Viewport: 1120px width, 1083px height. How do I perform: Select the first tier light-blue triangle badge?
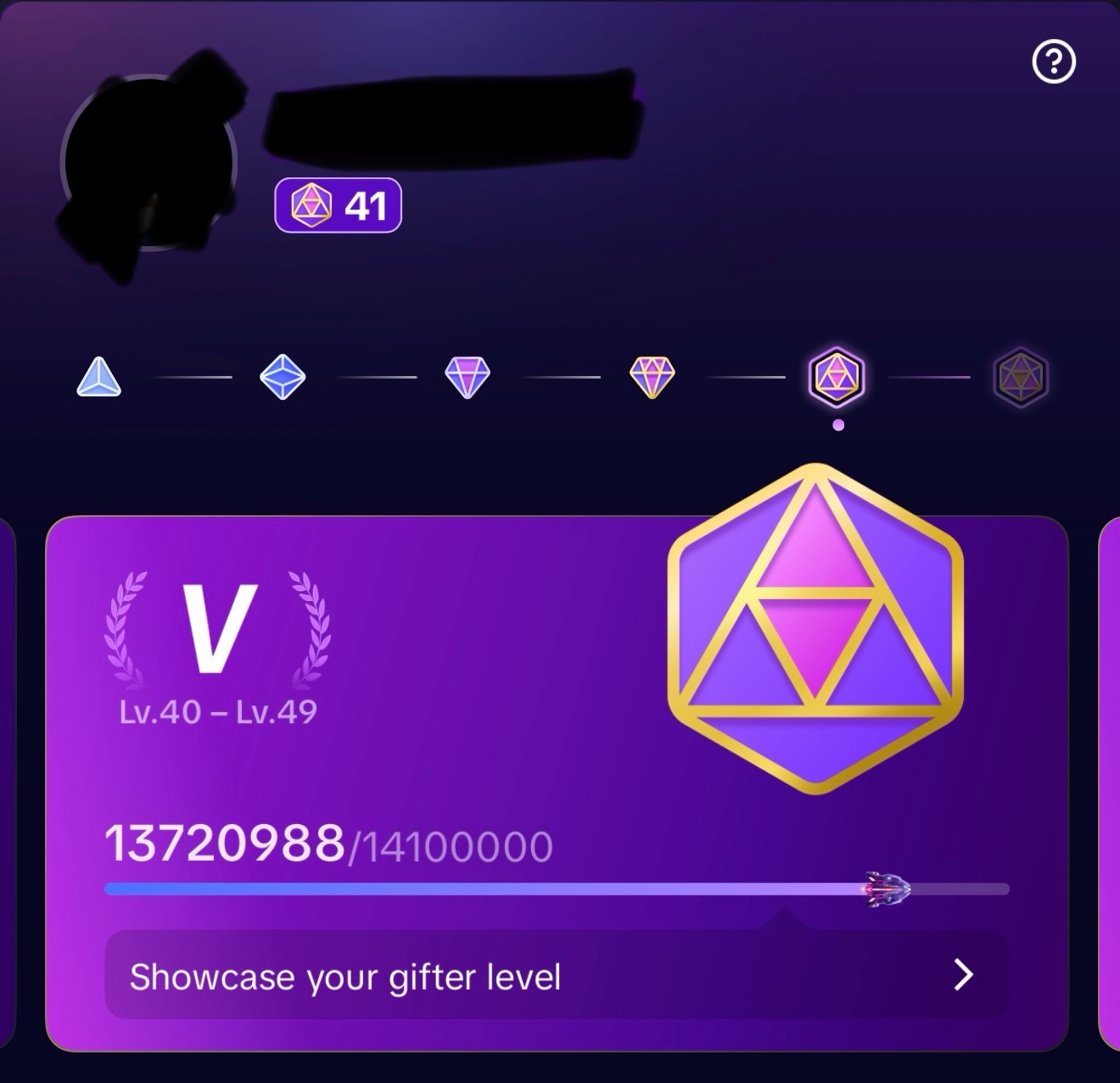[x=99, y=377]
